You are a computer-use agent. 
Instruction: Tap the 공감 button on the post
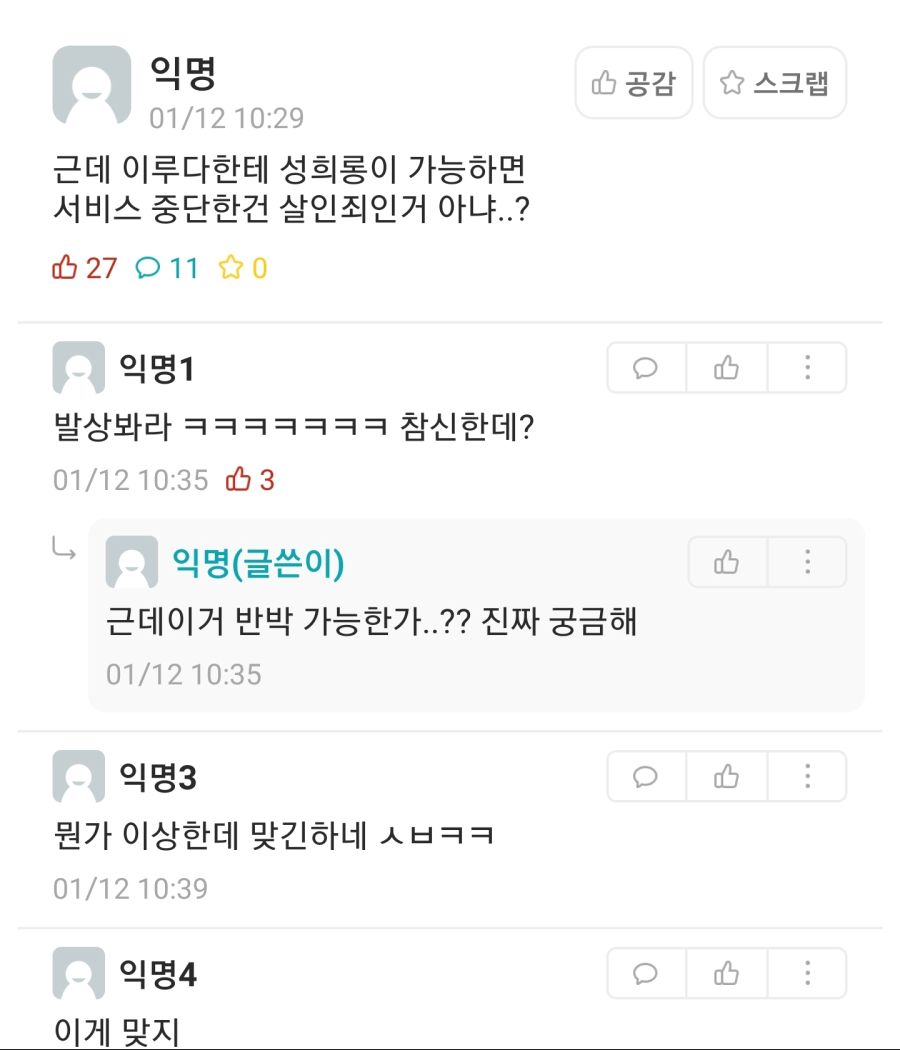point(634,83)
